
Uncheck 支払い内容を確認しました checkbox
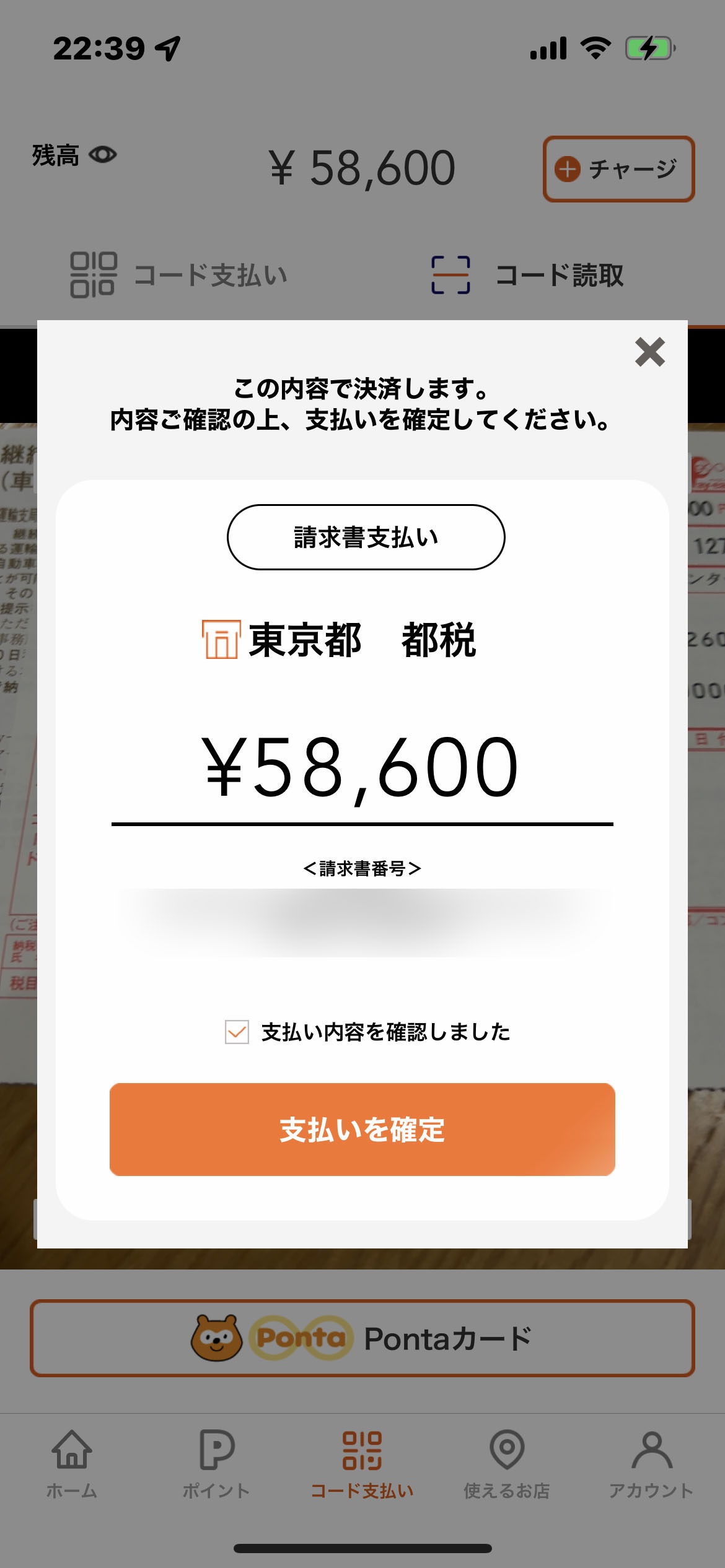[237, 1032]
